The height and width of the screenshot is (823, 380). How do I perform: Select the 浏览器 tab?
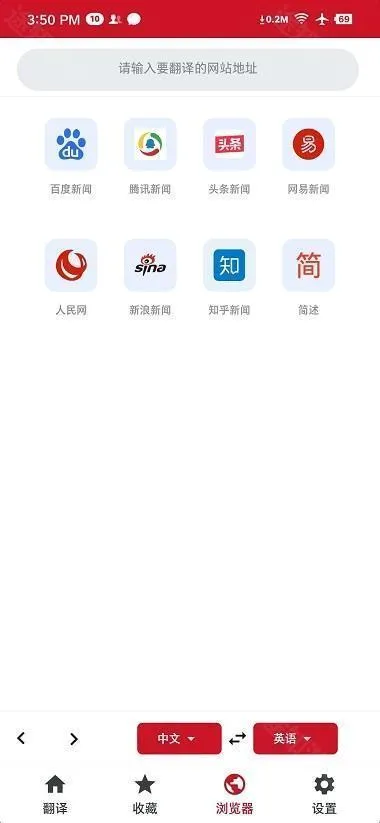click(235, 794)
